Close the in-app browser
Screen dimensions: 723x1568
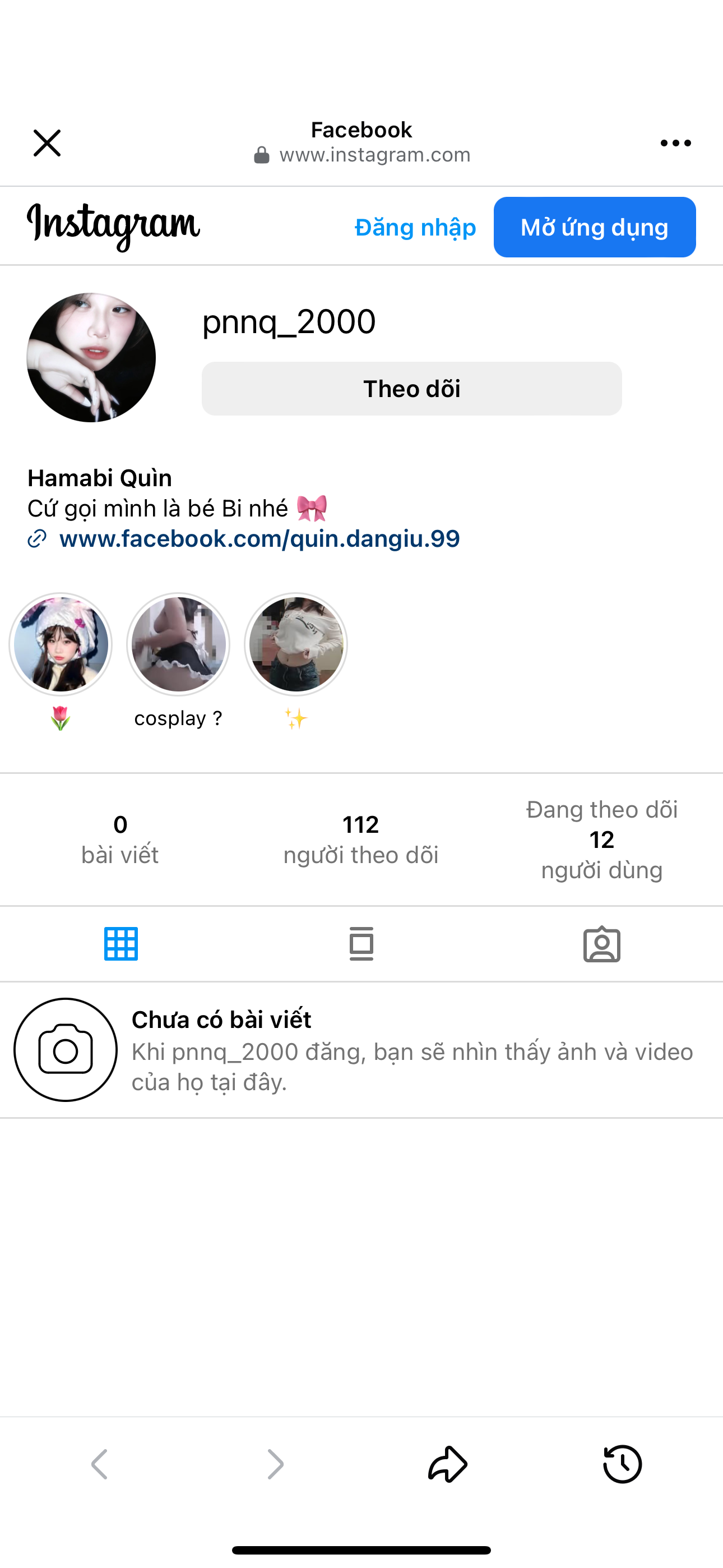[47, 143]
